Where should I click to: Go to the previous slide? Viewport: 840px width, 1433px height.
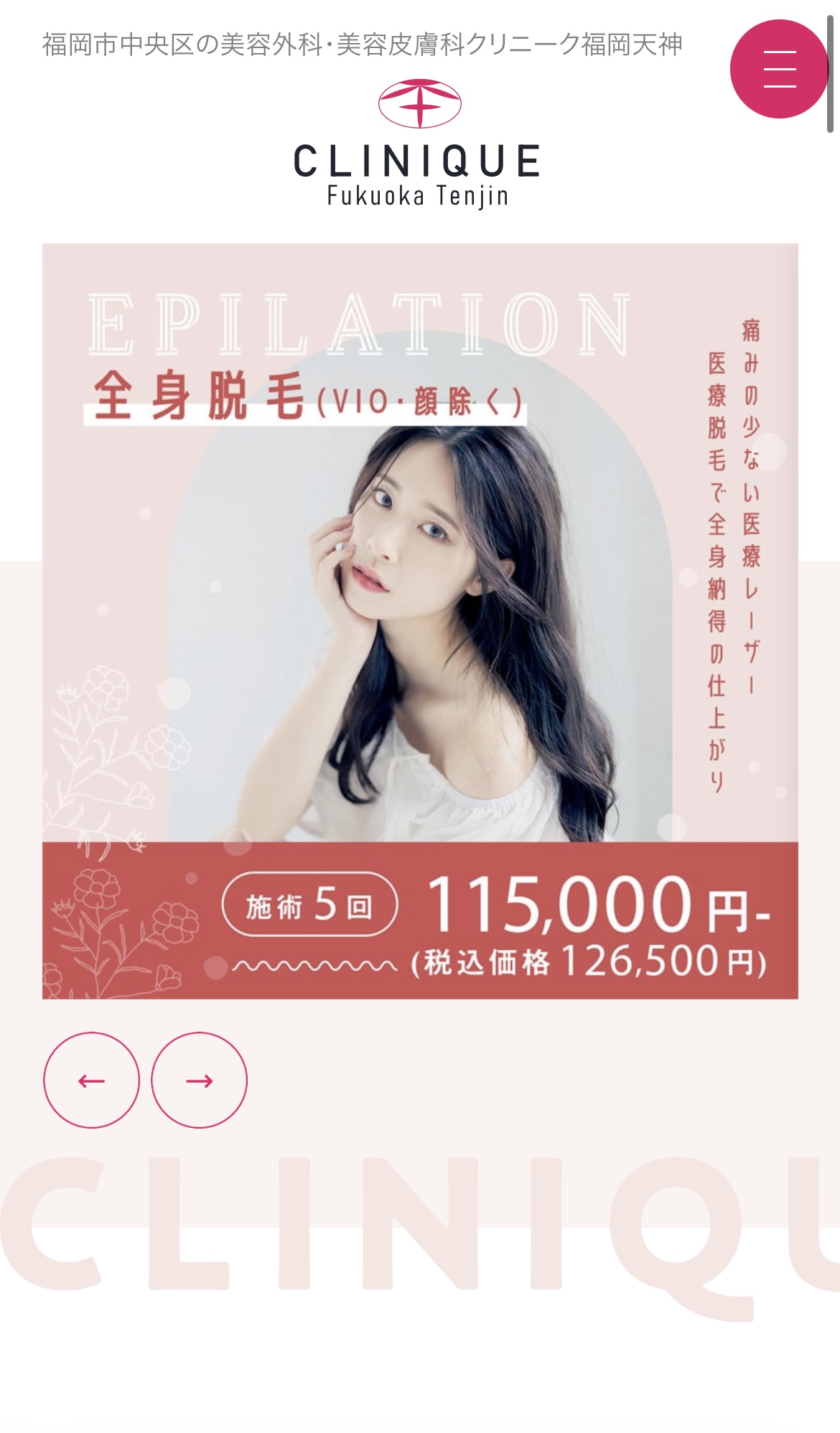91,1080
